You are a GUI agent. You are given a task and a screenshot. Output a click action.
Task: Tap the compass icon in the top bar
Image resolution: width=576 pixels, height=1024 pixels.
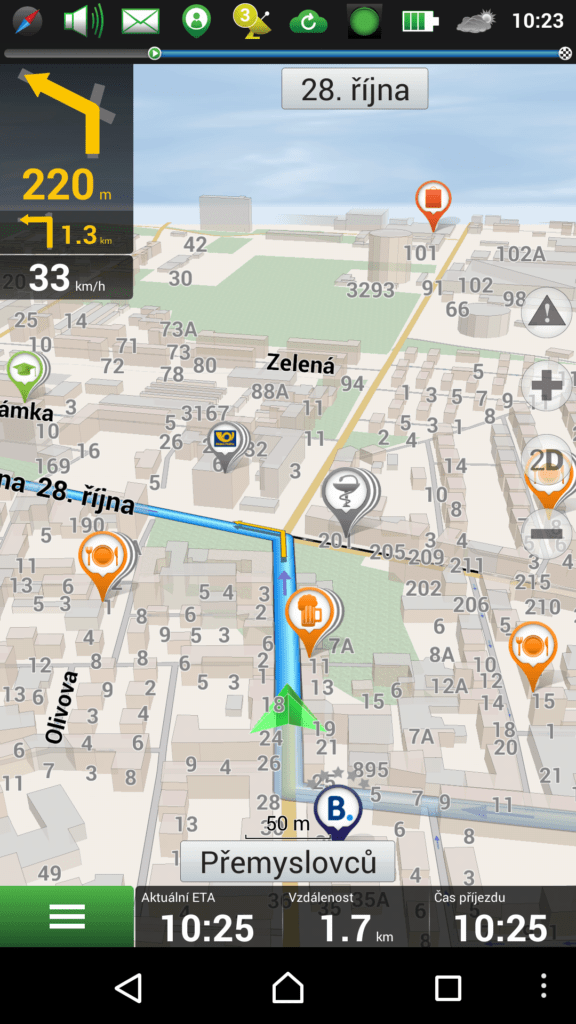coord(27,21)
